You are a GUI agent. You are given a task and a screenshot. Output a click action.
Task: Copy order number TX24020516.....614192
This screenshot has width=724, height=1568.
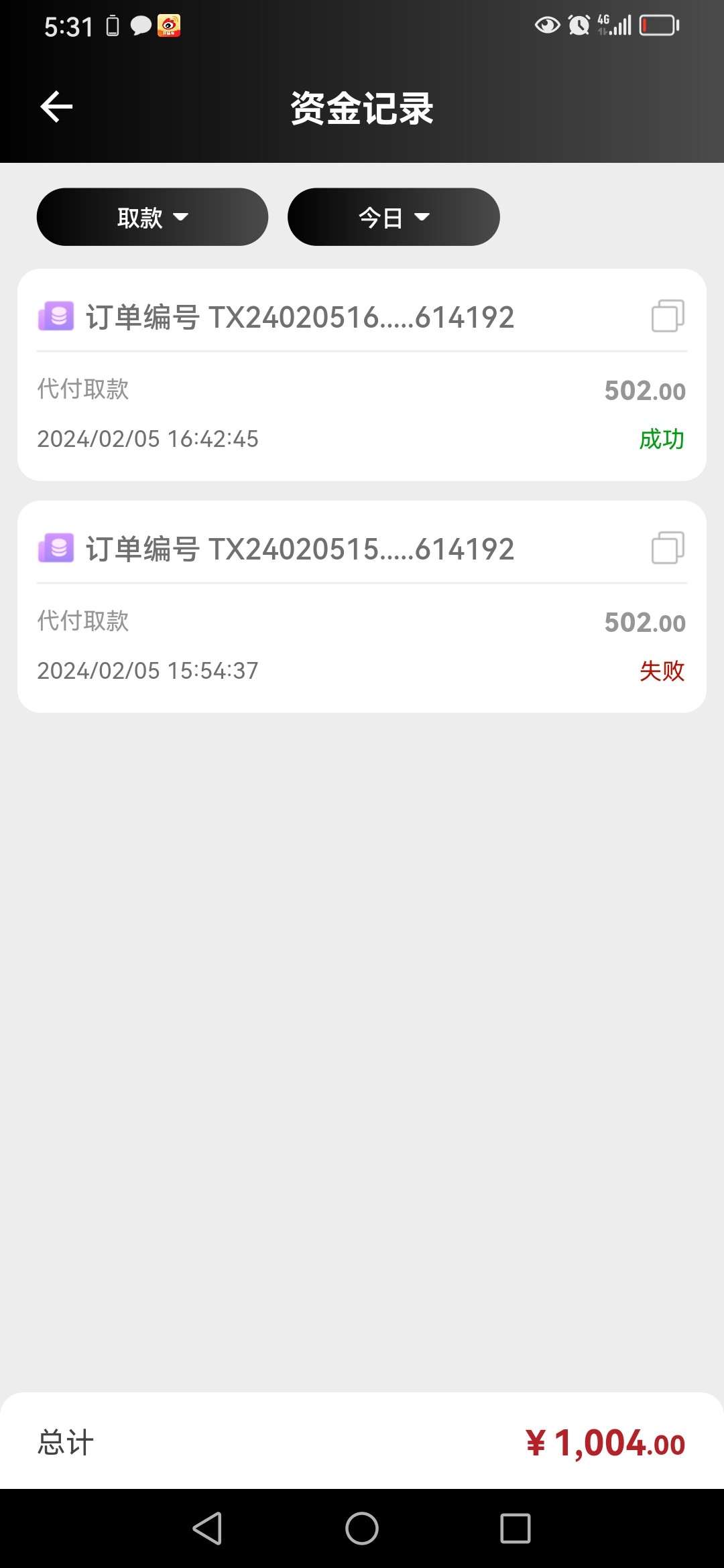[x=668, y=316]
